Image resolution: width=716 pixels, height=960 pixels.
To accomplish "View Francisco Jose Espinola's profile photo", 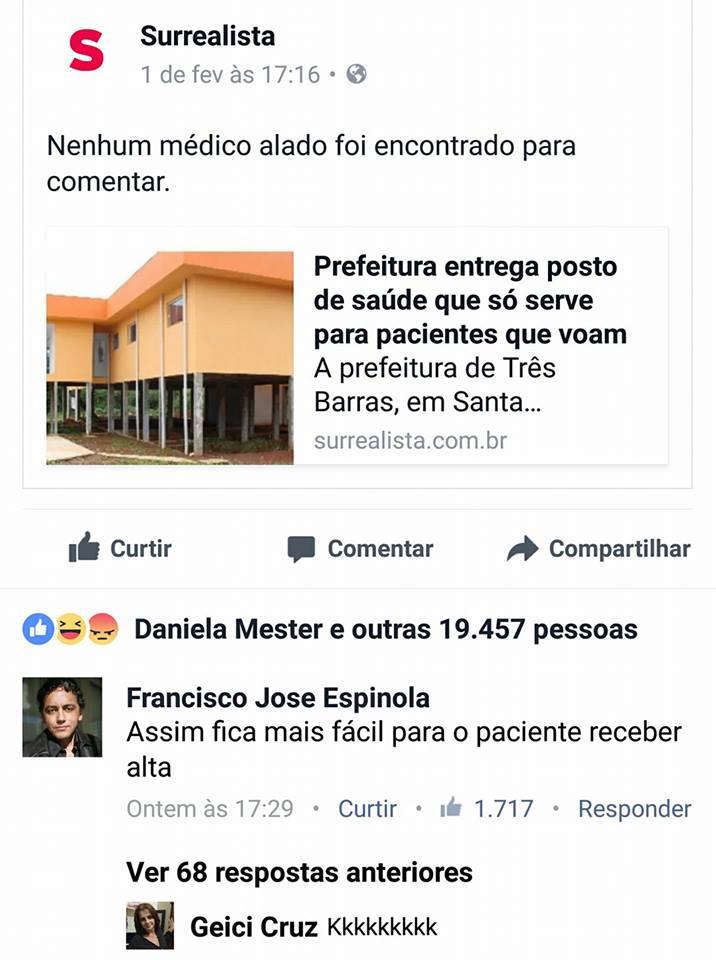I will click(62, 717).
